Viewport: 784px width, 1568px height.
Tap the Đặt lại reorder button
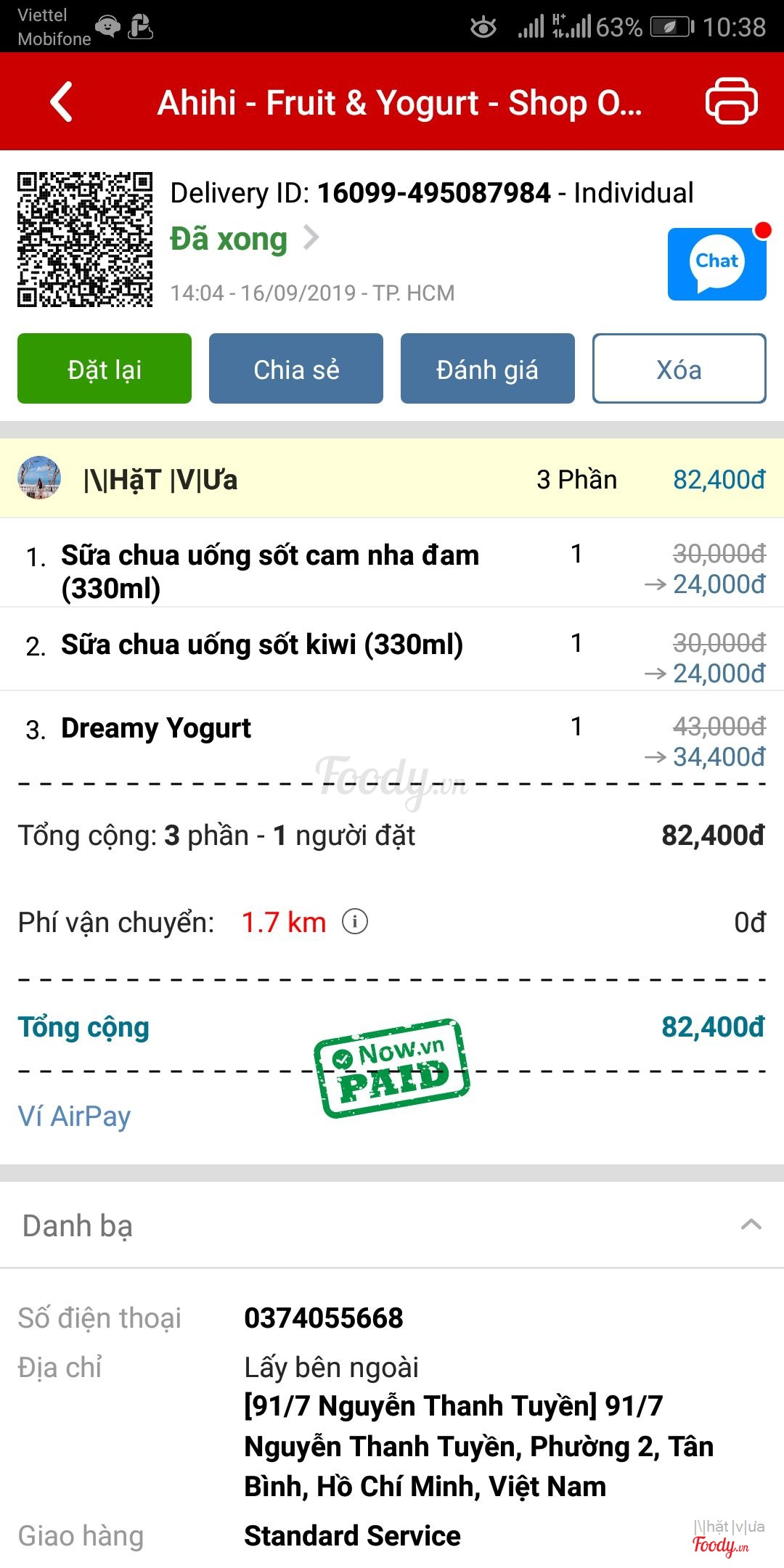click(105, 369)
